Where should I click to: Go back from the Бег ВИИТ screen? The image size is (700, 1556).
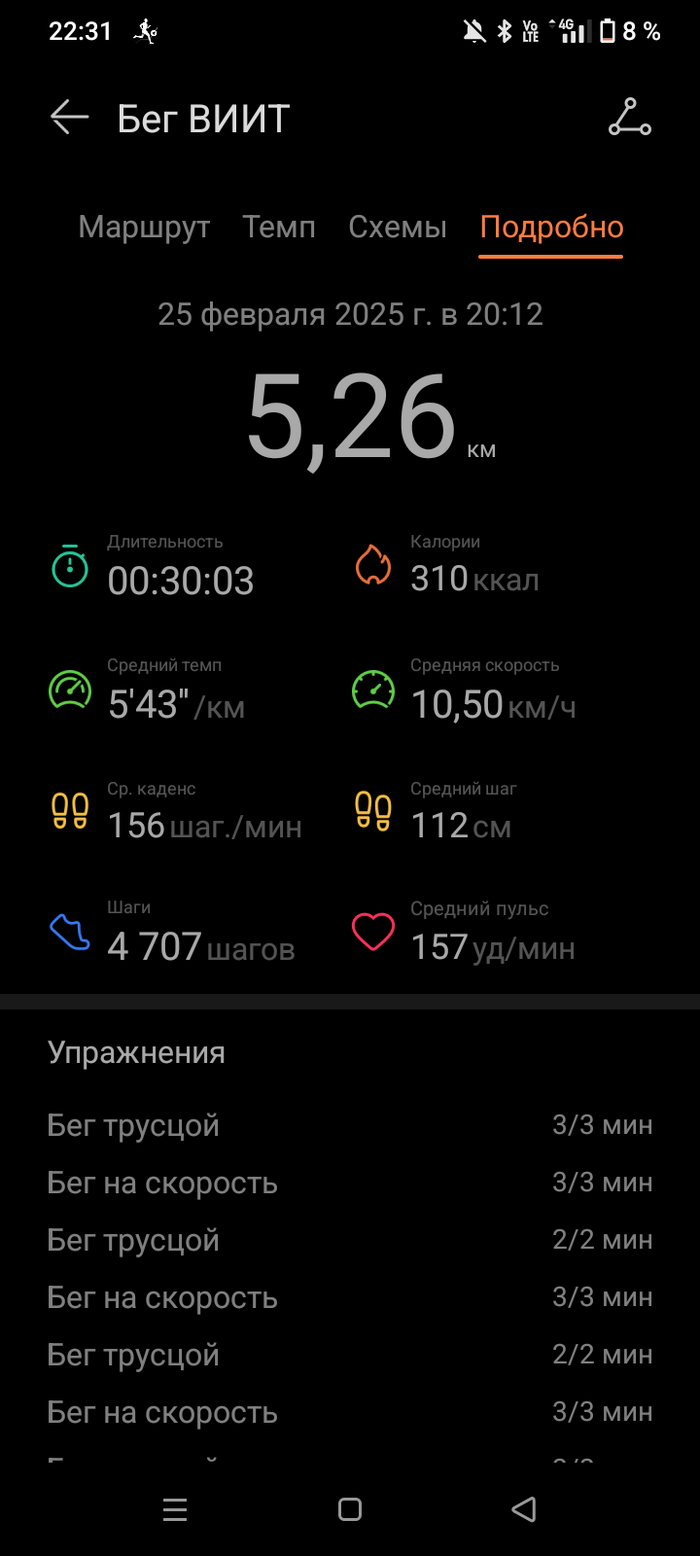(70, 118)
